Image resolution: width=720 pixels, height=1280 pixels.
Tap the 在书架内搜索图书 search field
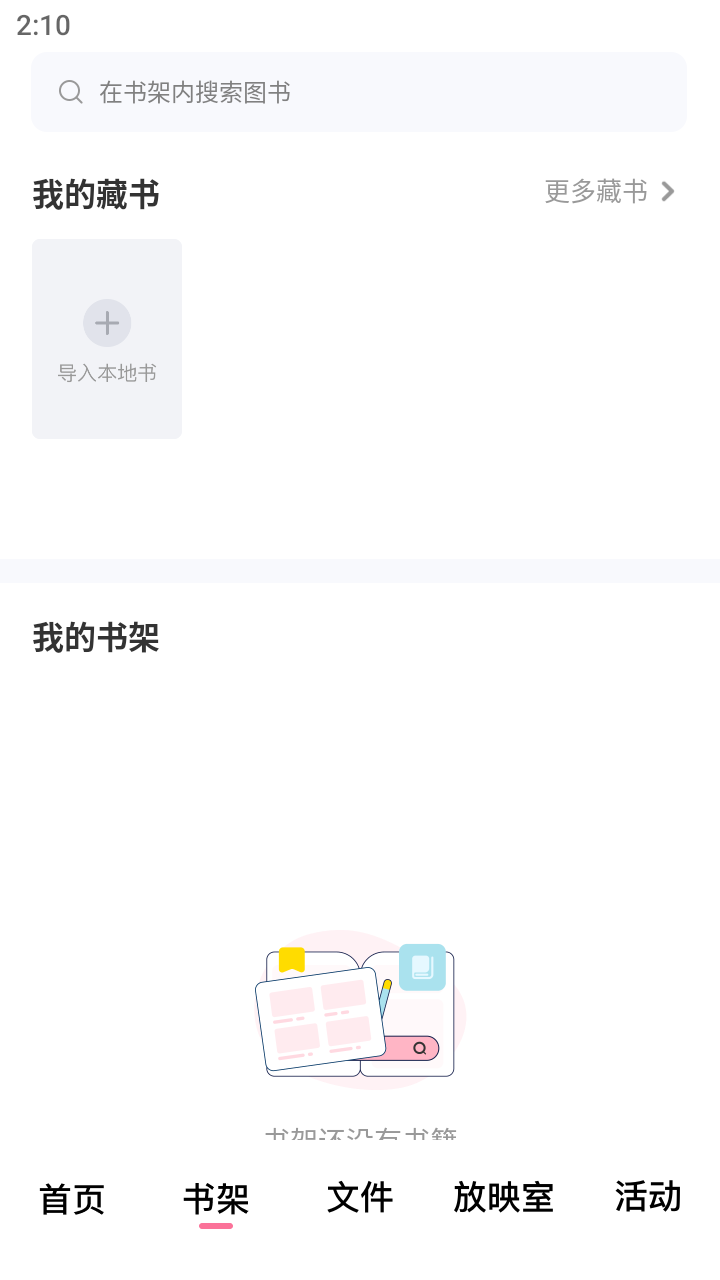click(194, 92)
